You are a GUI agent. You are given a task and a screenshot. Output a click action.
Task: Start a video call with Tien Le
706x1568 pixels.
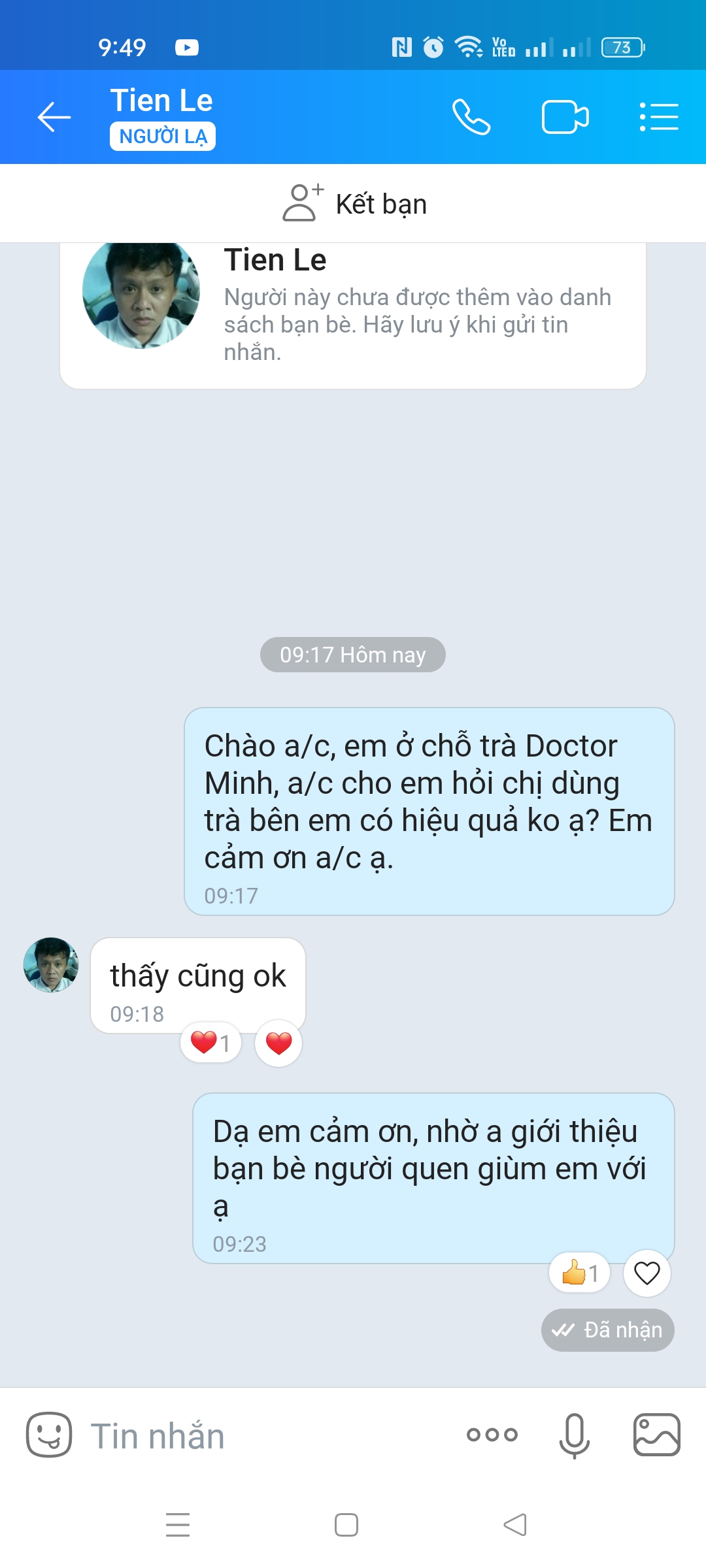click(x=565, y=118)
